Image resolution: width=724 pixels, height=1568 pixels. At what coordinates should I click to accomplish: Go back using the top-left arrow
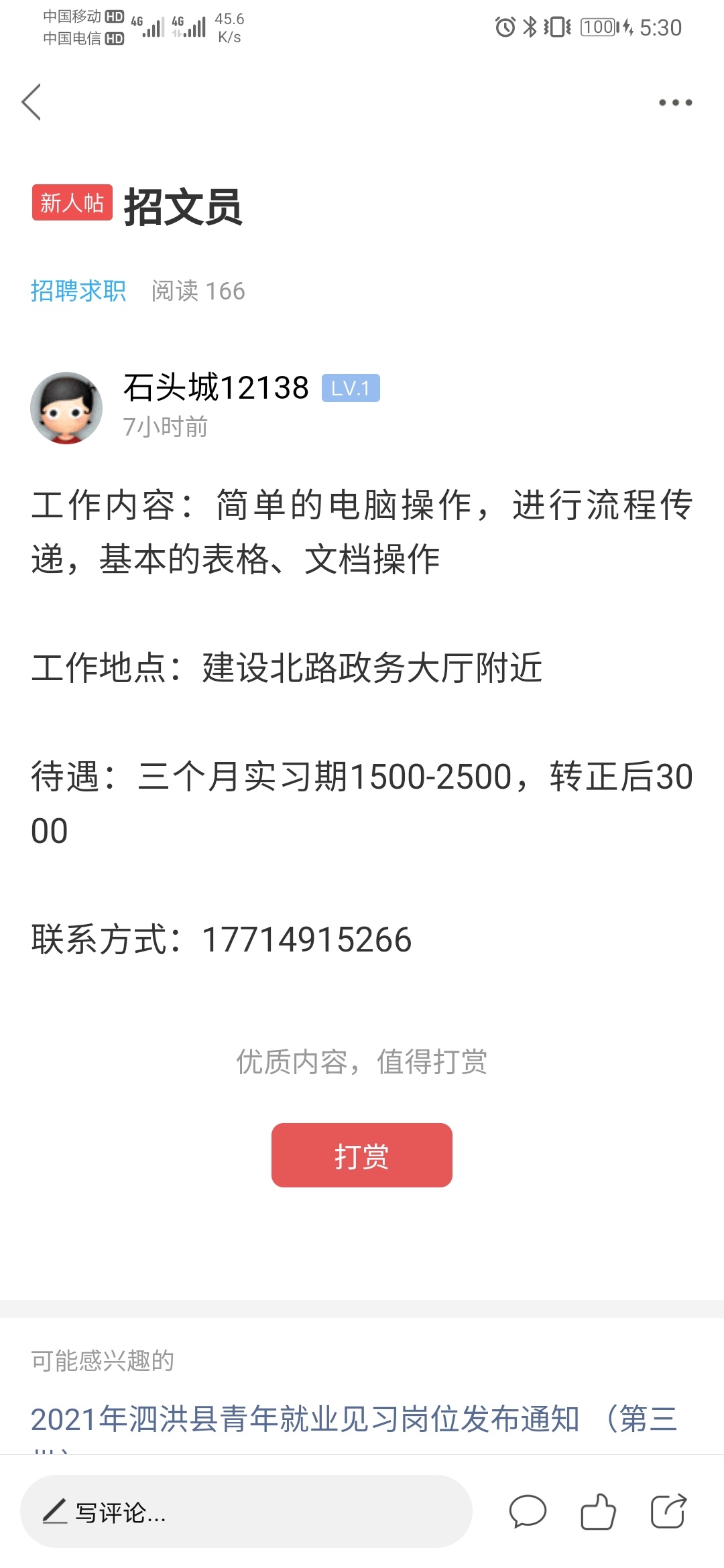(32, 102)
